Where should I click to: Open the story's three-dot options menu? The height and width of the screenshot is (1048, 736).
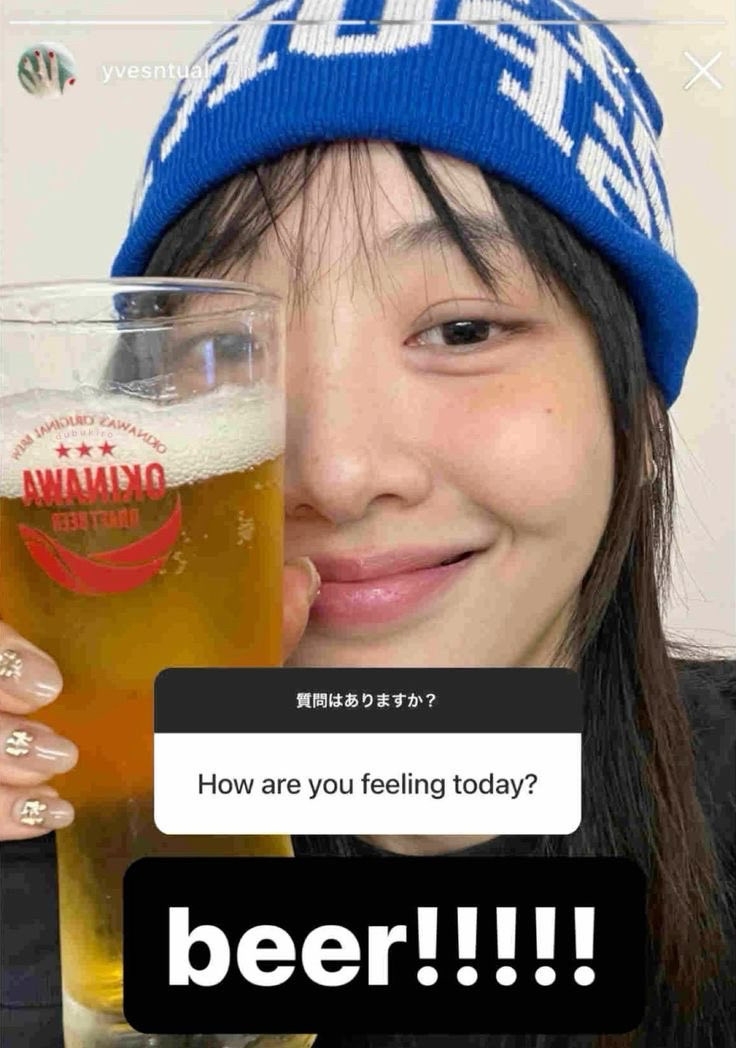pos(628,71)
